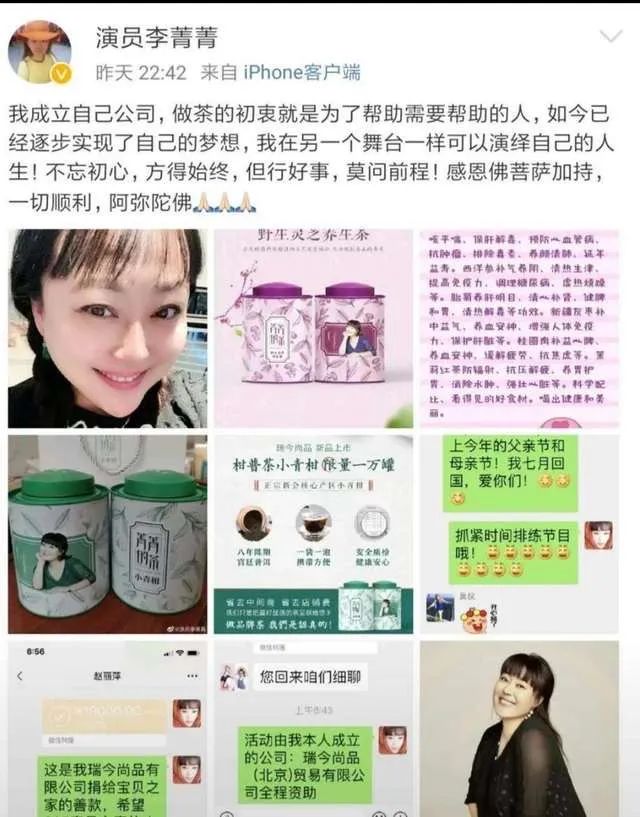
Task: Open 演员李菁菁's profile avatar
Action: point(40,51)
